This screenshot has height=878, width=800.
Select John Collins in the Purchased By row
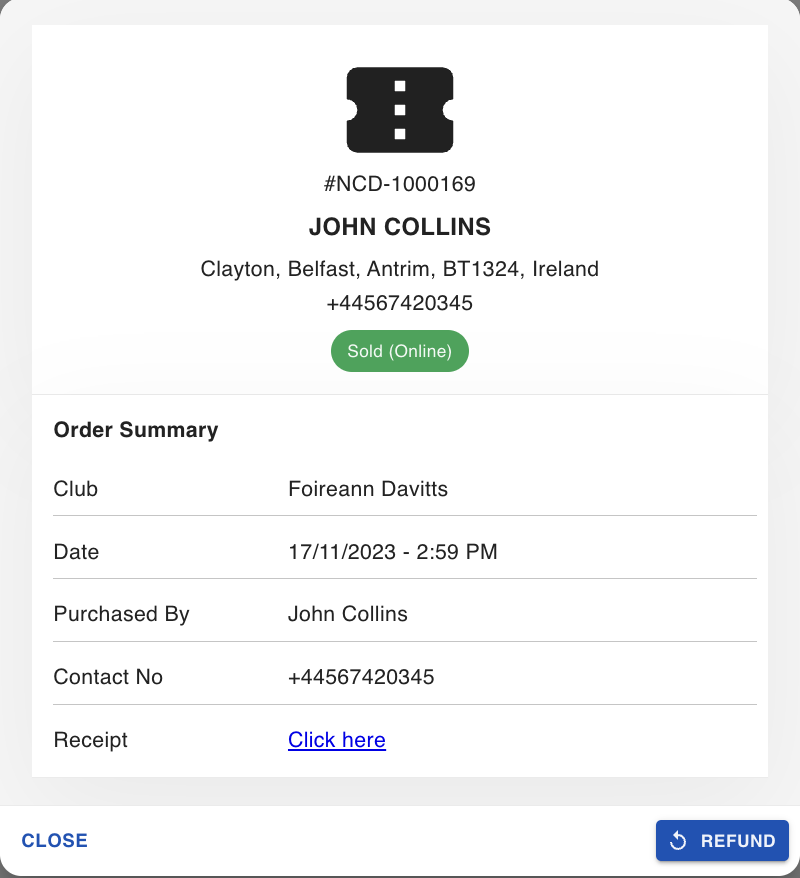pyautogui.click(x=348, y=614)
